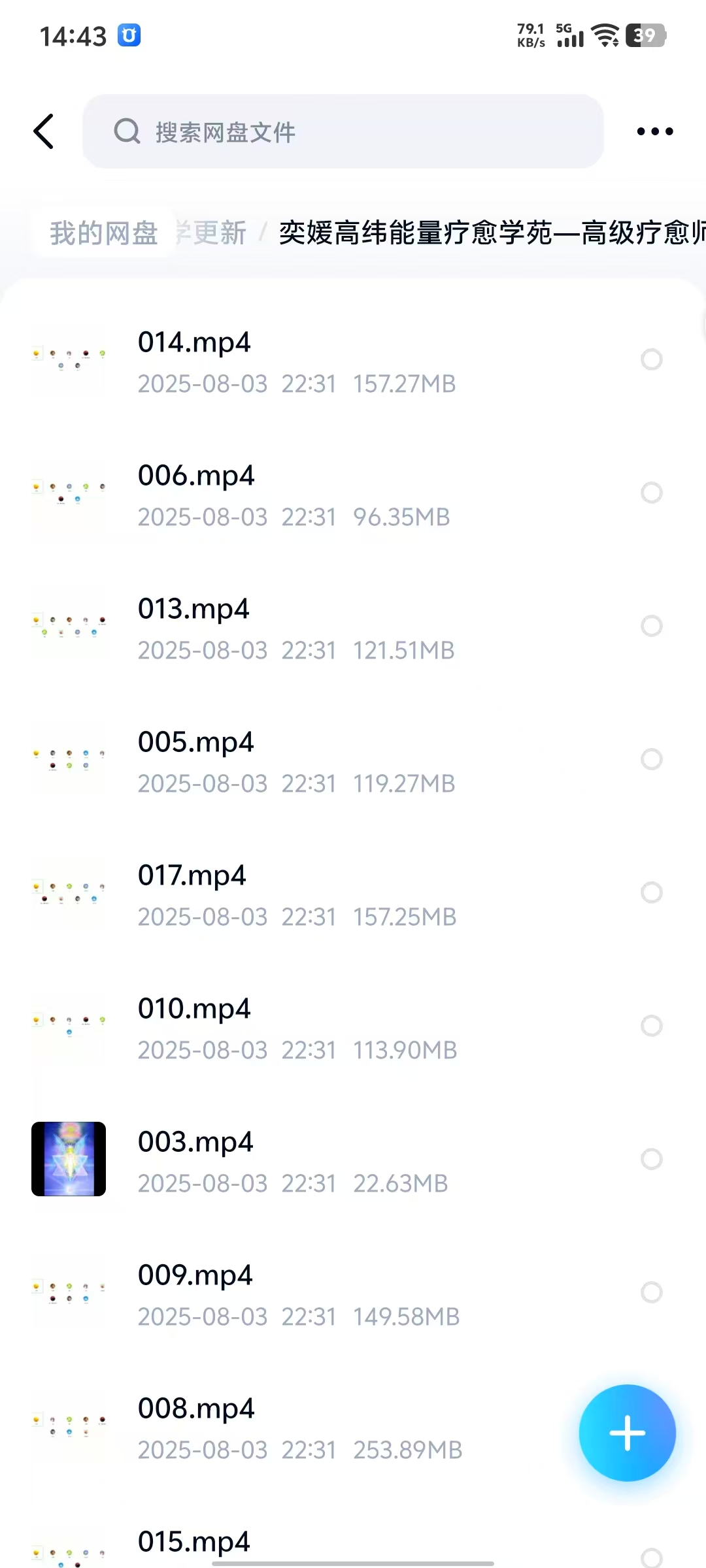Open the three-dot overflow menu
Image resolution: width=706 pixels, height=1568 pixels.
[x=654, y=131]
